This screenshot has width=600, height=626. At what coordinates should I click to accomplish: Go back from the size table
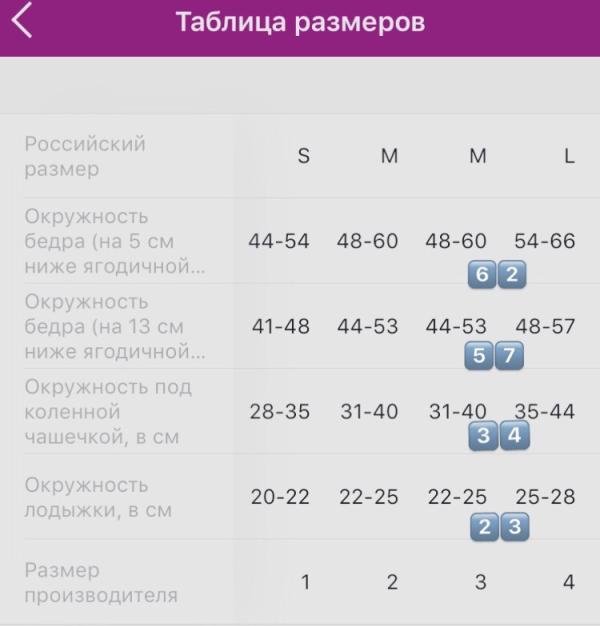coord(22,20)
